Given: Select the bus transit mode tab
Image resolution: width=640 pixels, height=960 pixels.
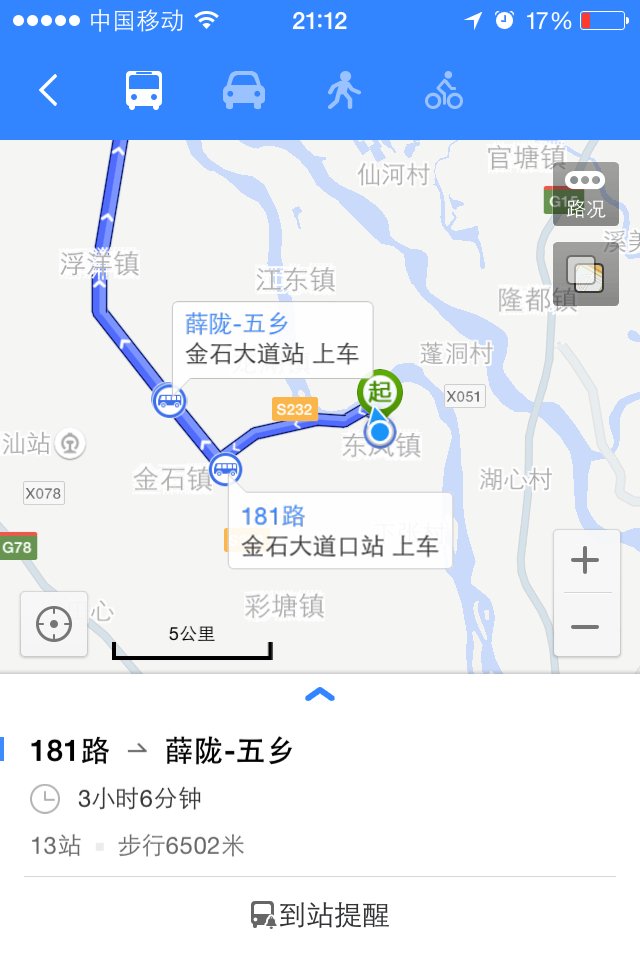Looking at the screenshot, I should tap(144, 91).
